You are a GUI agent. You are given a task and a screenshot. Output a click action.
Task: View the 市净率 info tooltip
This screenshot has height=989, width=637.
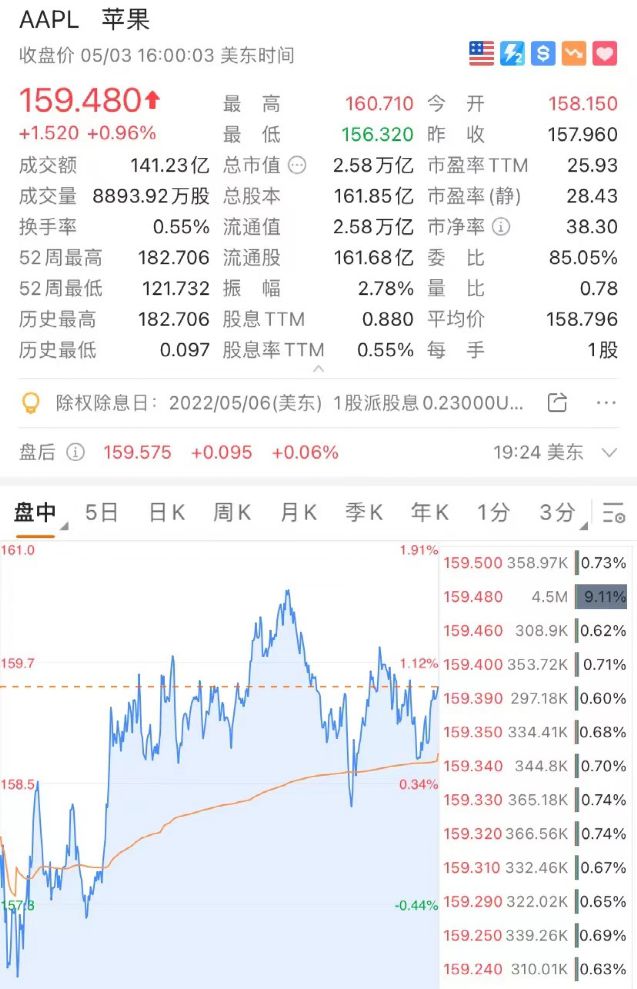pos(501,227)
